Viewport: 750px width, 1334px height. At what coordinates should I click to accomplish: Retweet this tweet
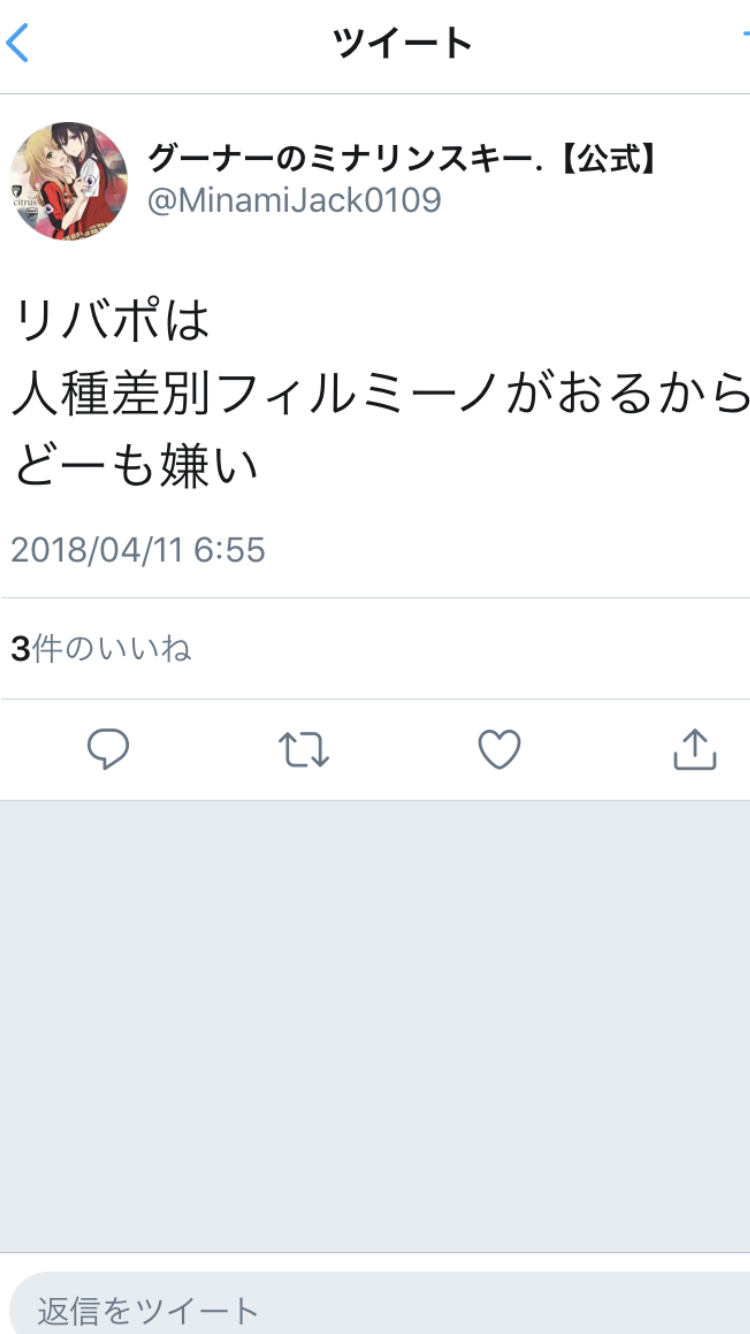[303, 749]
